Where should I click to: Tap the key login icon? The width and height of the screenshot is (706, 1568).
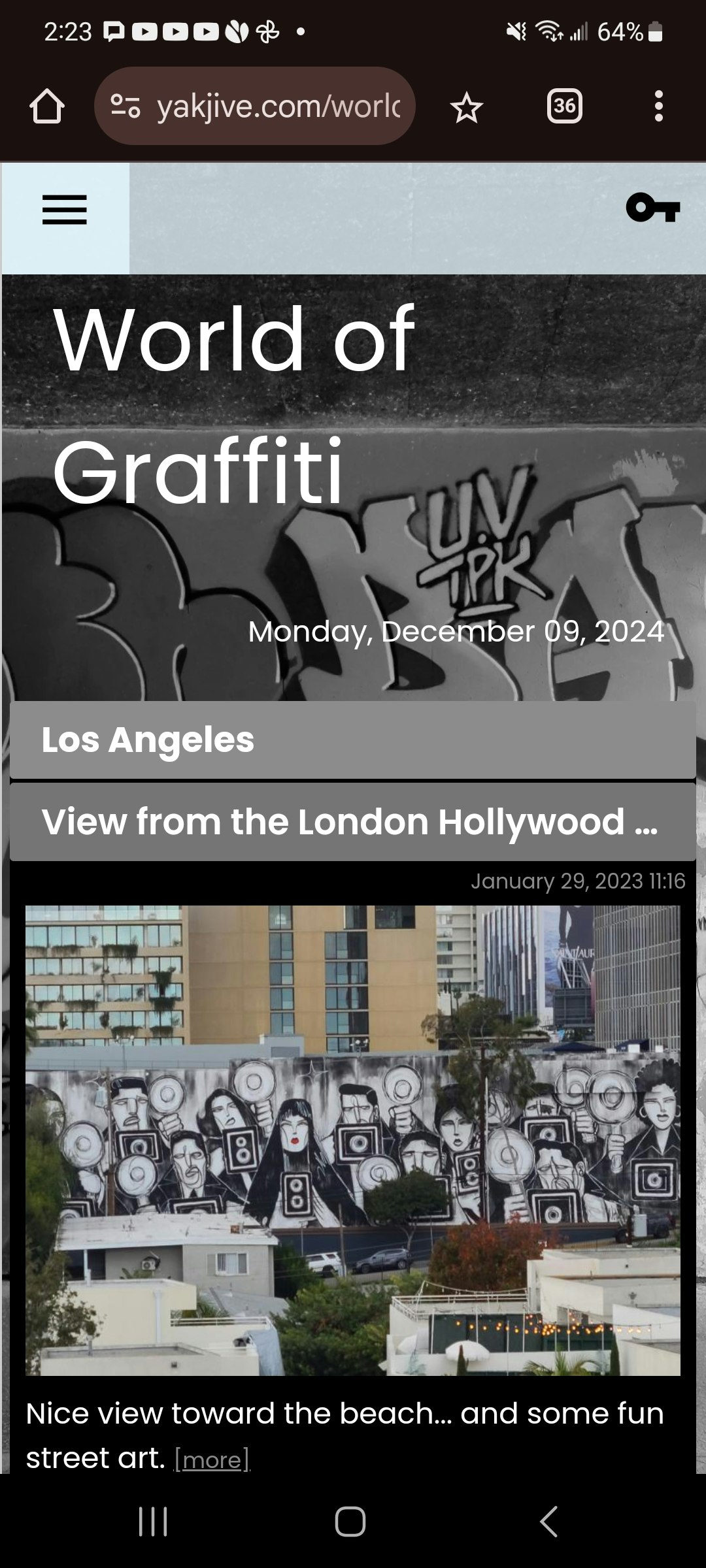(x=652, y=208)
